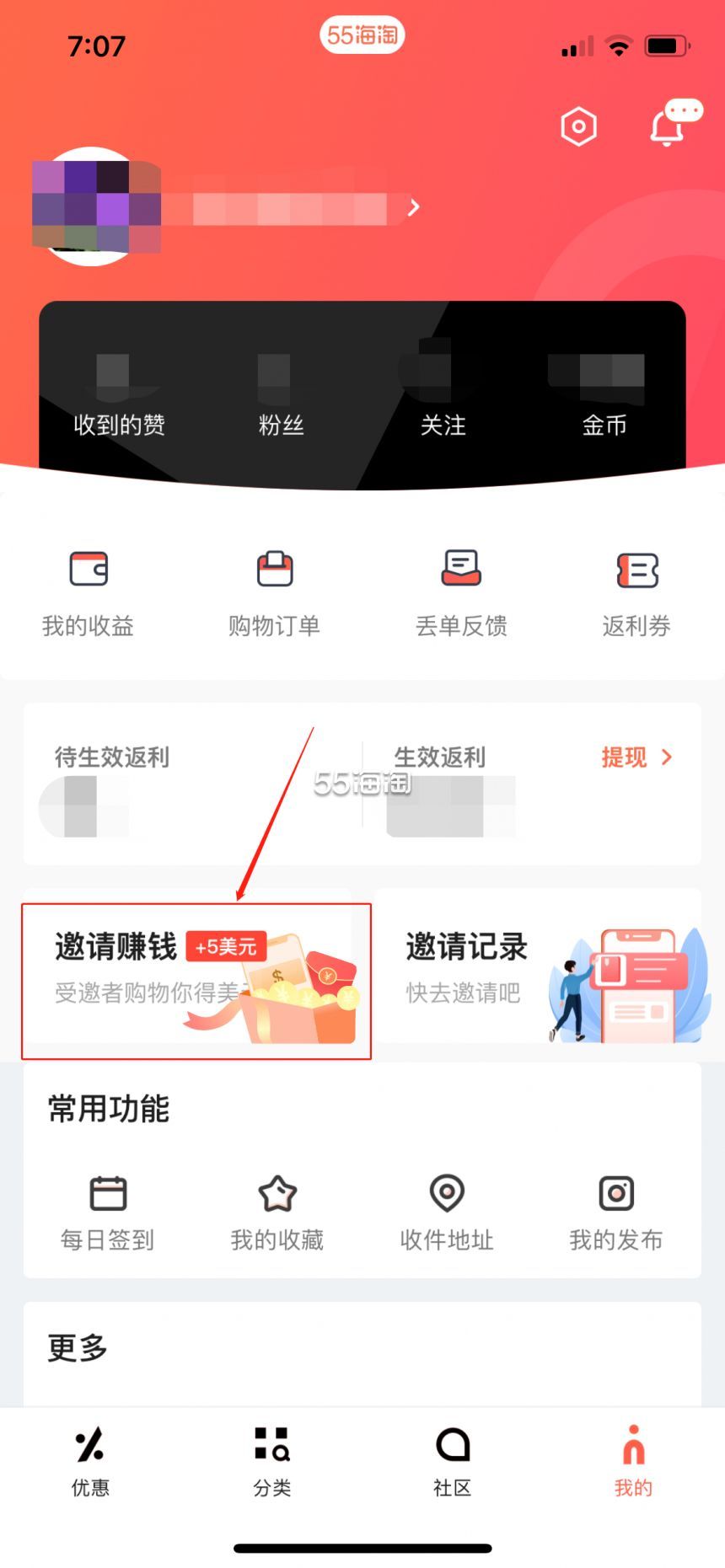Open profile via arrow beside username
The image size is (725, 1568).
tap(413, 207)
